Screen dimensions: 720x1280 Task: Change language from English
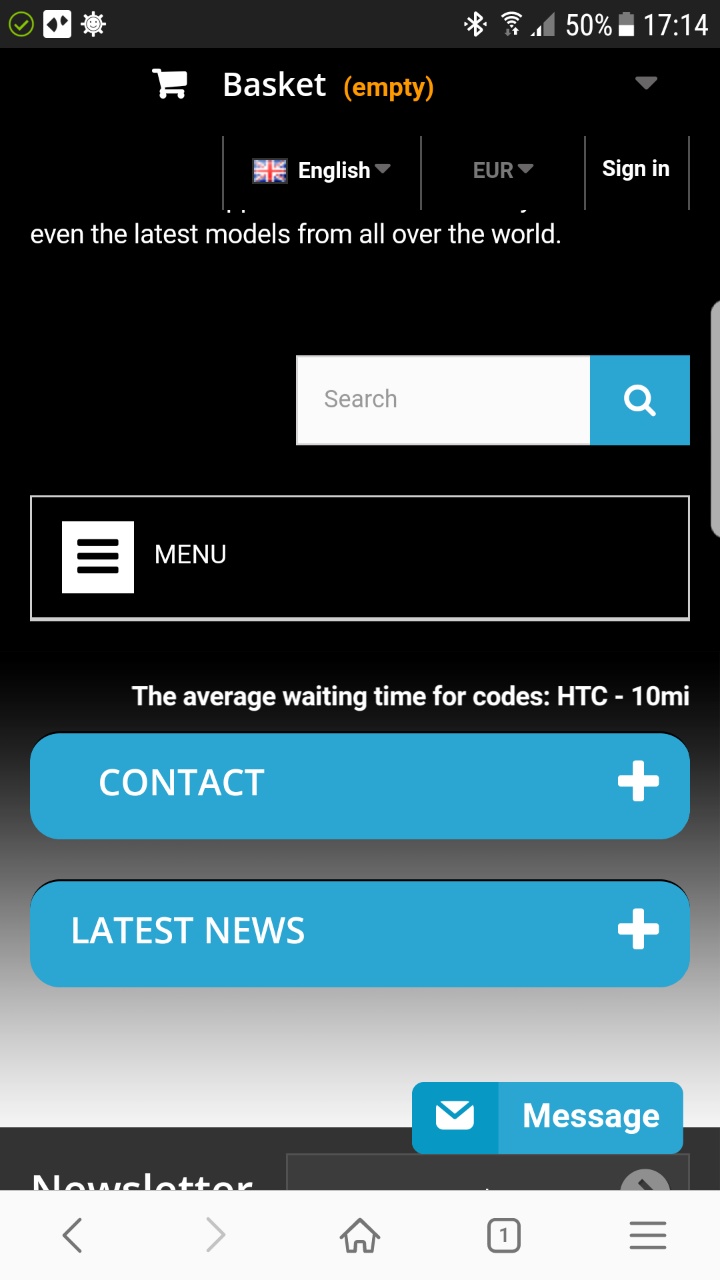(322, 171)
